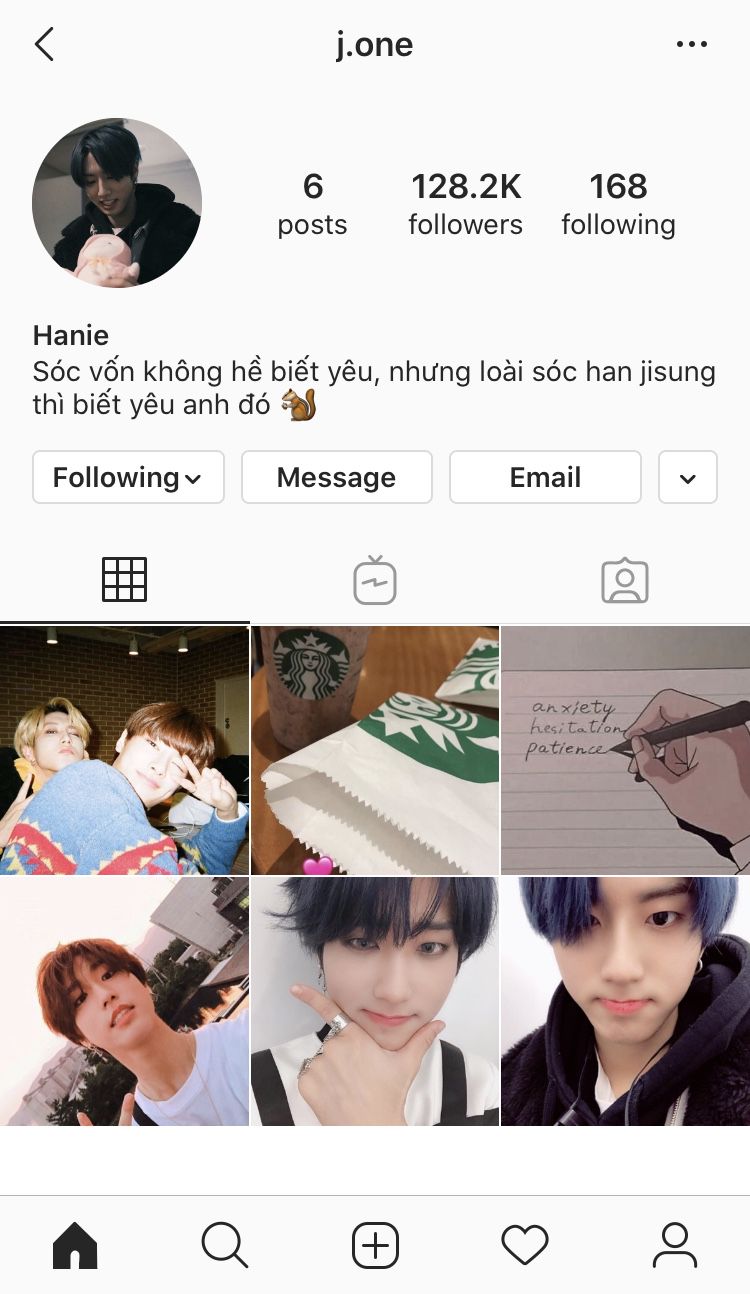Open the post with two people in sweaters
The height and width of the screenshot is (1294, 750).
point(124,750)
